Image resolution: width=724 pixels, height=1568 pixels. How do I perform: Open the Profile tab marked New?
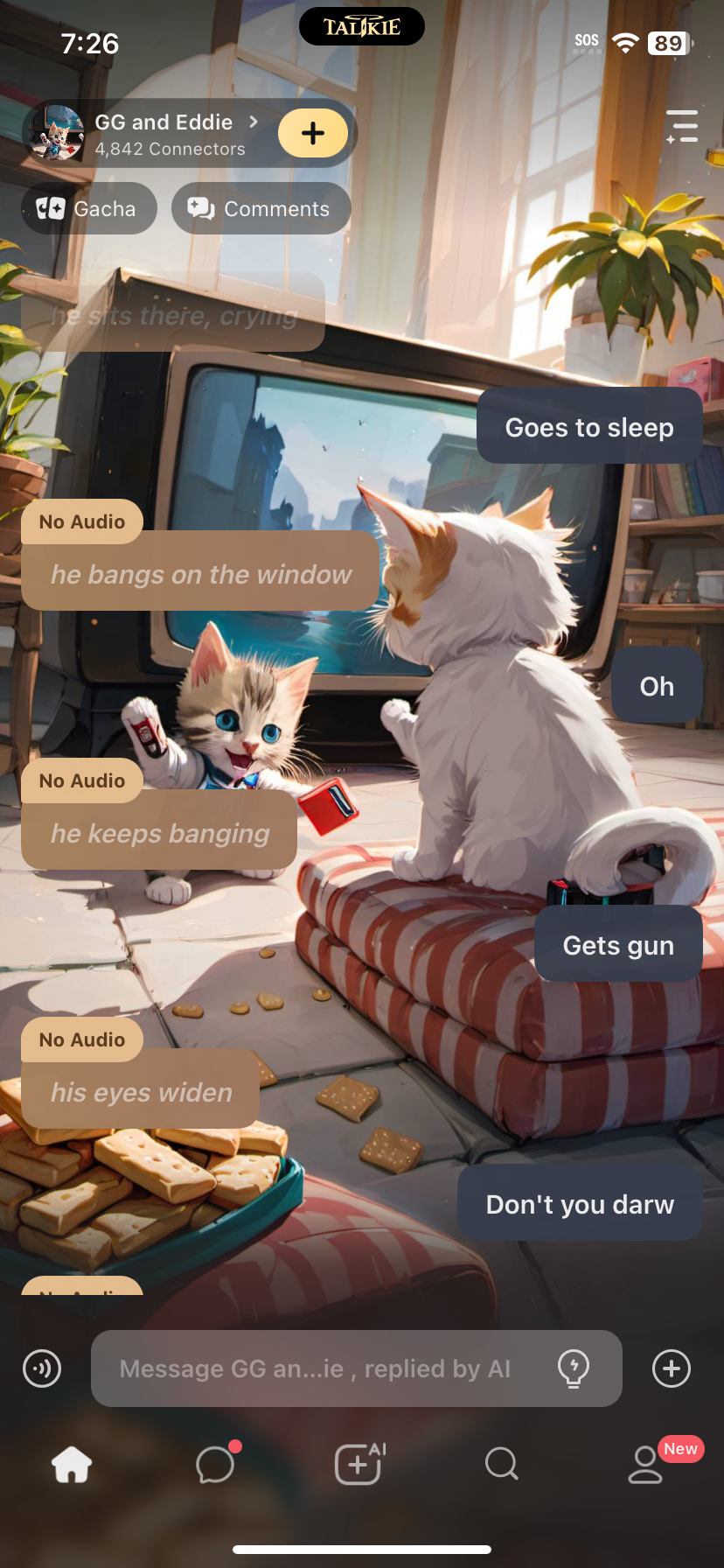646,1464
